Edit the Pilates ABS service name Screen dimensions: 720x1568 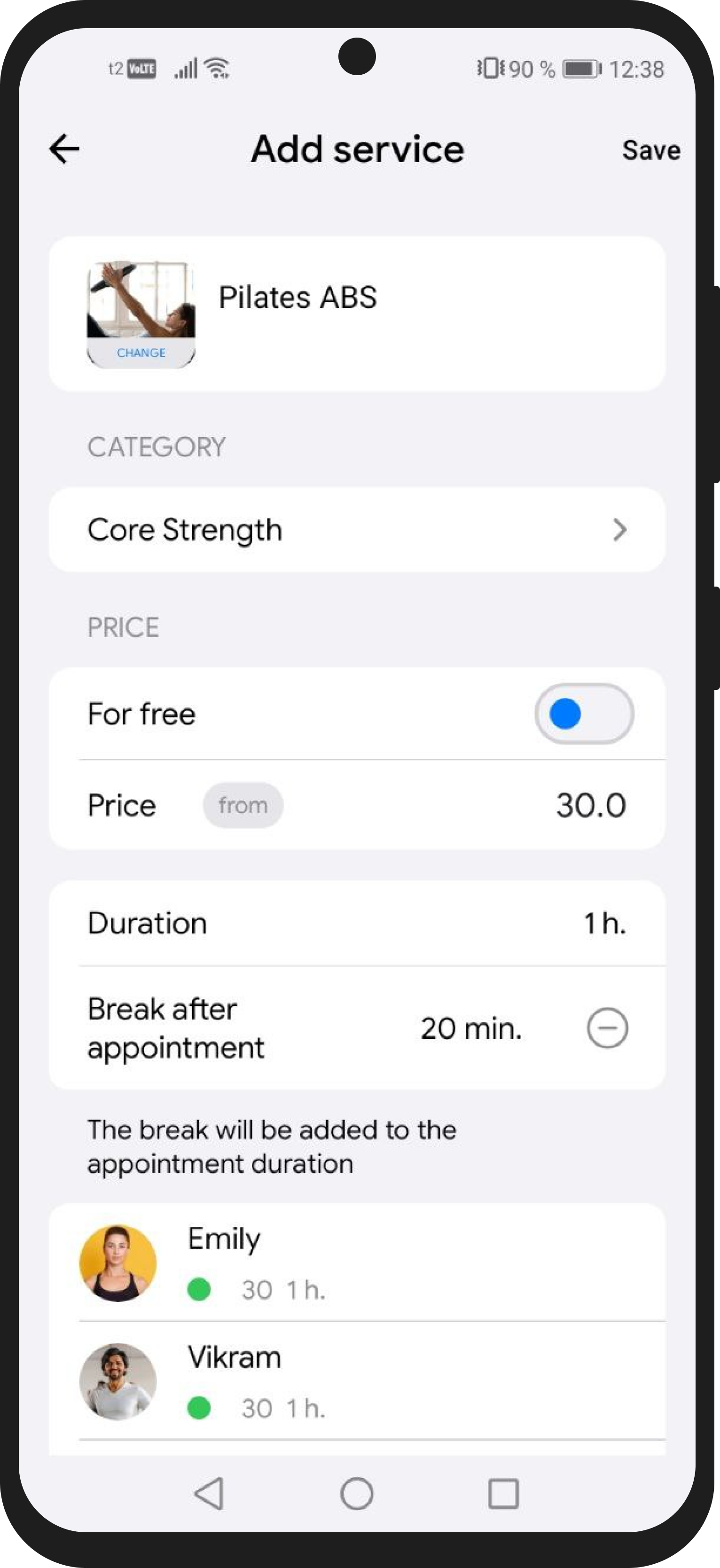point(297,298)
